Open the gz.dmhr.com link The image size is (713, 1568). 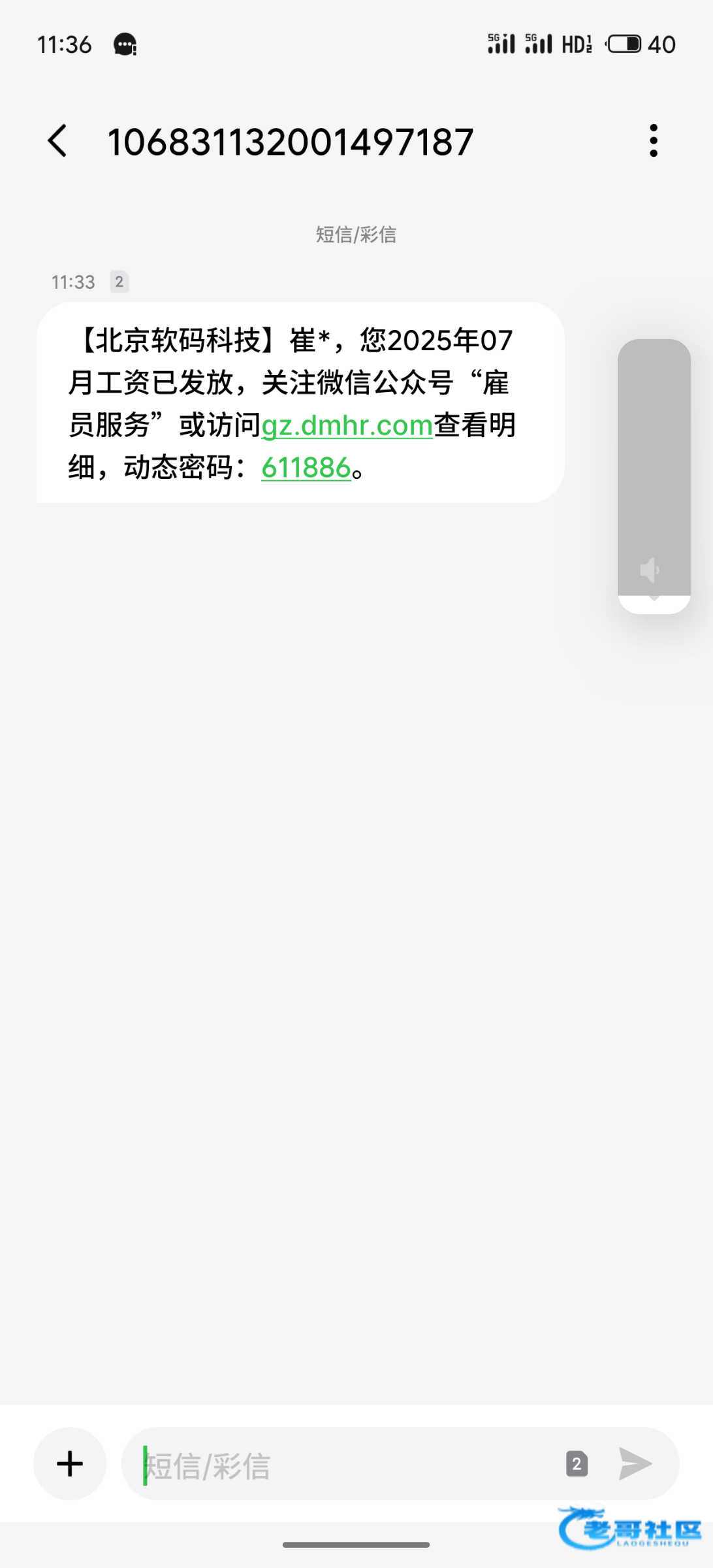pyautogui.click(x=347, y=425)
